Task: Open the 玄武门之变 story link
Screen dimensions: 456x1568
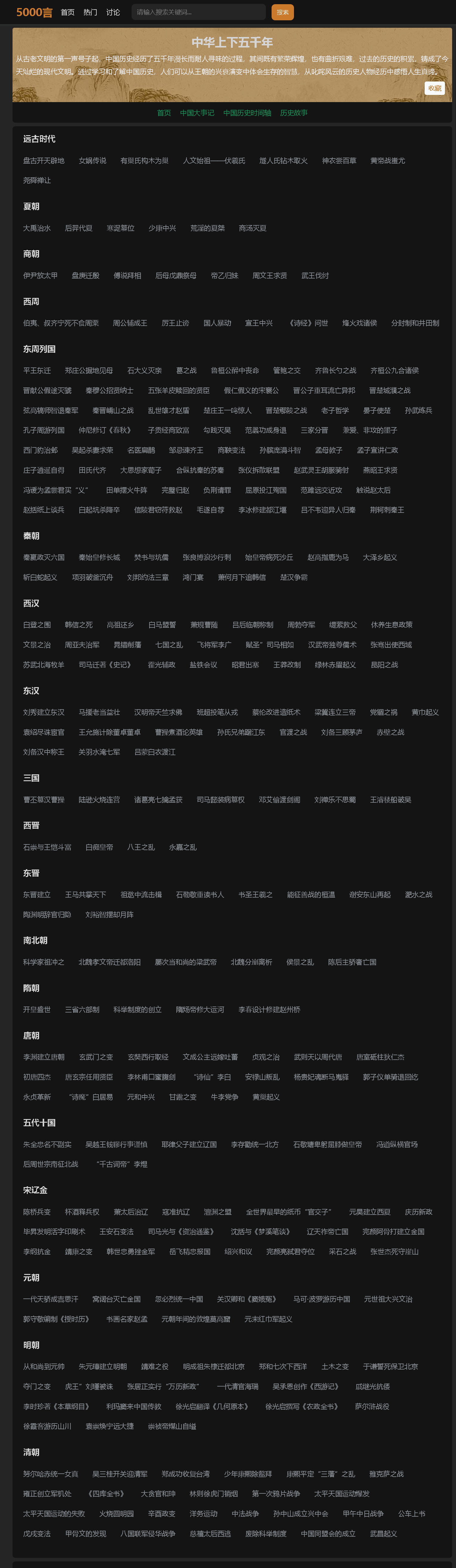Action: tap(95, 1057)
